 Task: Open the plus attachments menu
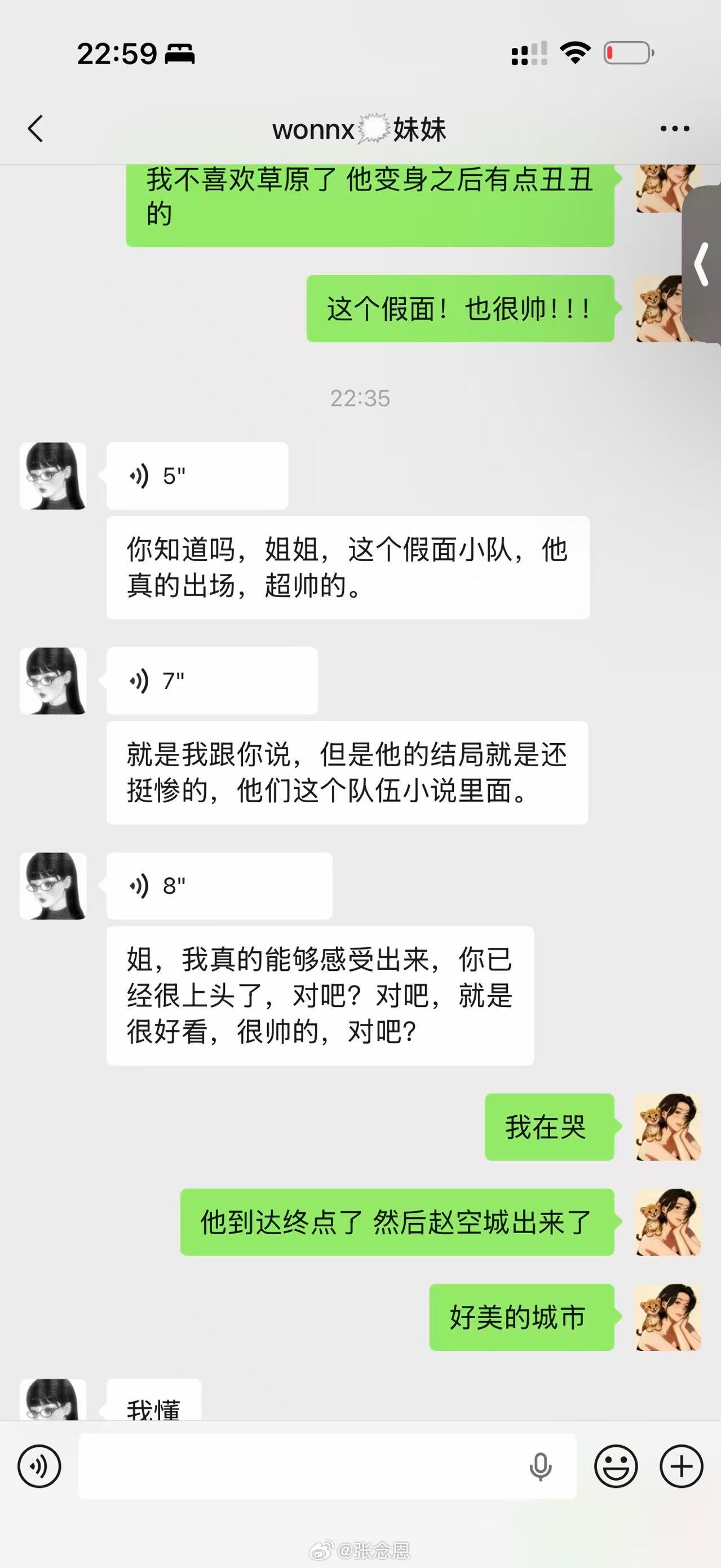[x=682, y=1466]
